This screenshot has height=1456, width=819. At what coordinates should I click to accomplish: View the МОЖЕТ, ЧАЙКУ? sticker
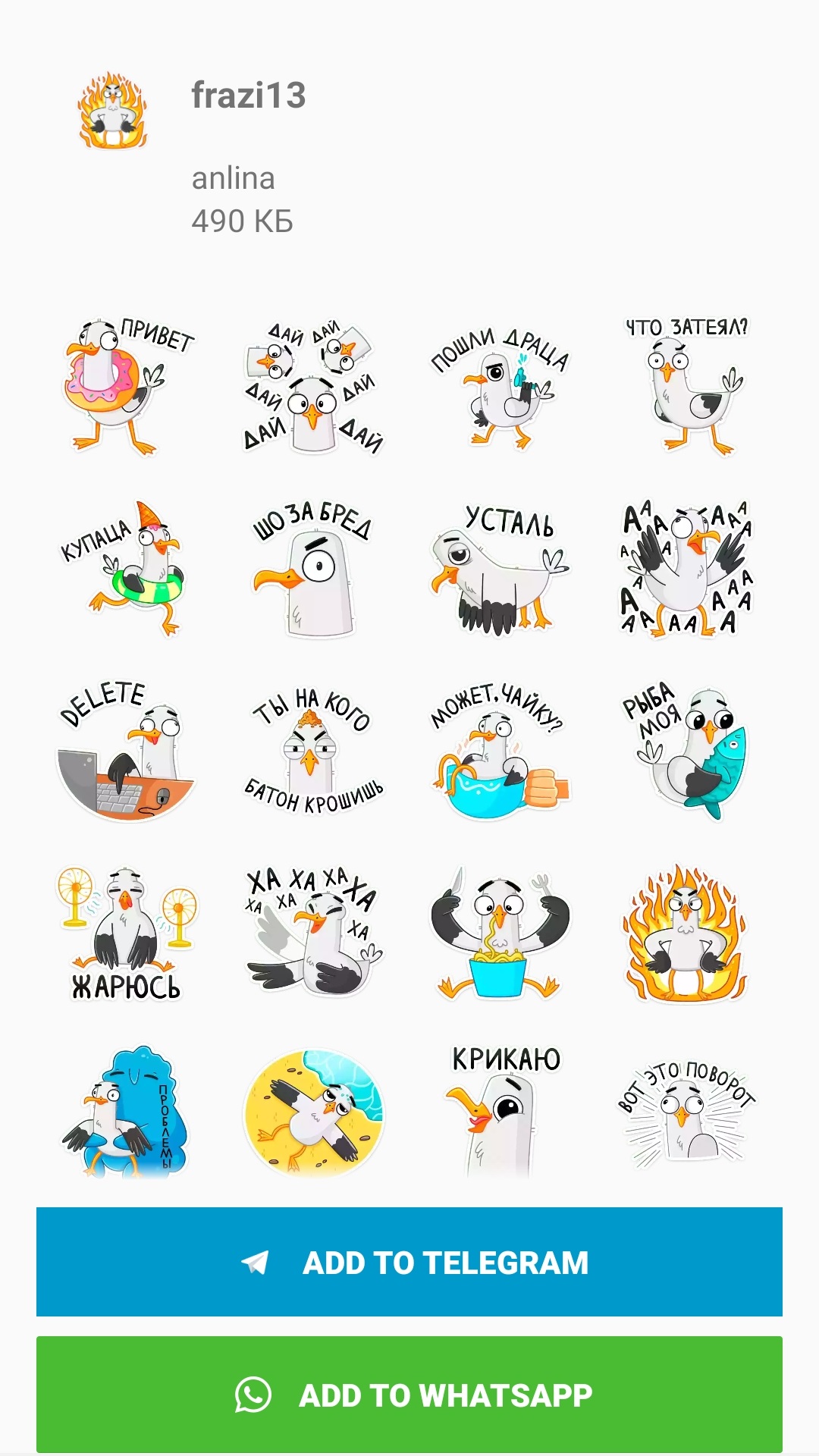point(500,751)
